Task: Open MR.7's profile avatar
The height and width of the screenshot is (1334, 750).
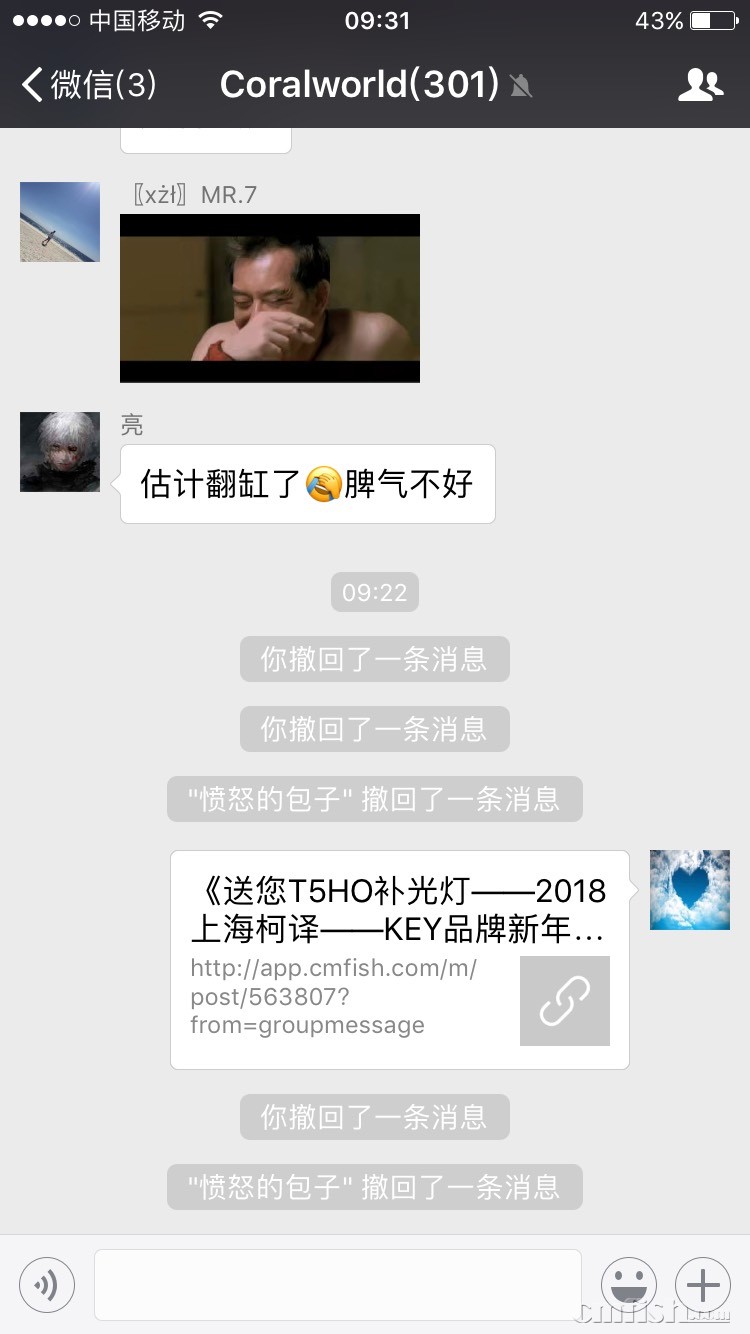Action: click(60, 222)
